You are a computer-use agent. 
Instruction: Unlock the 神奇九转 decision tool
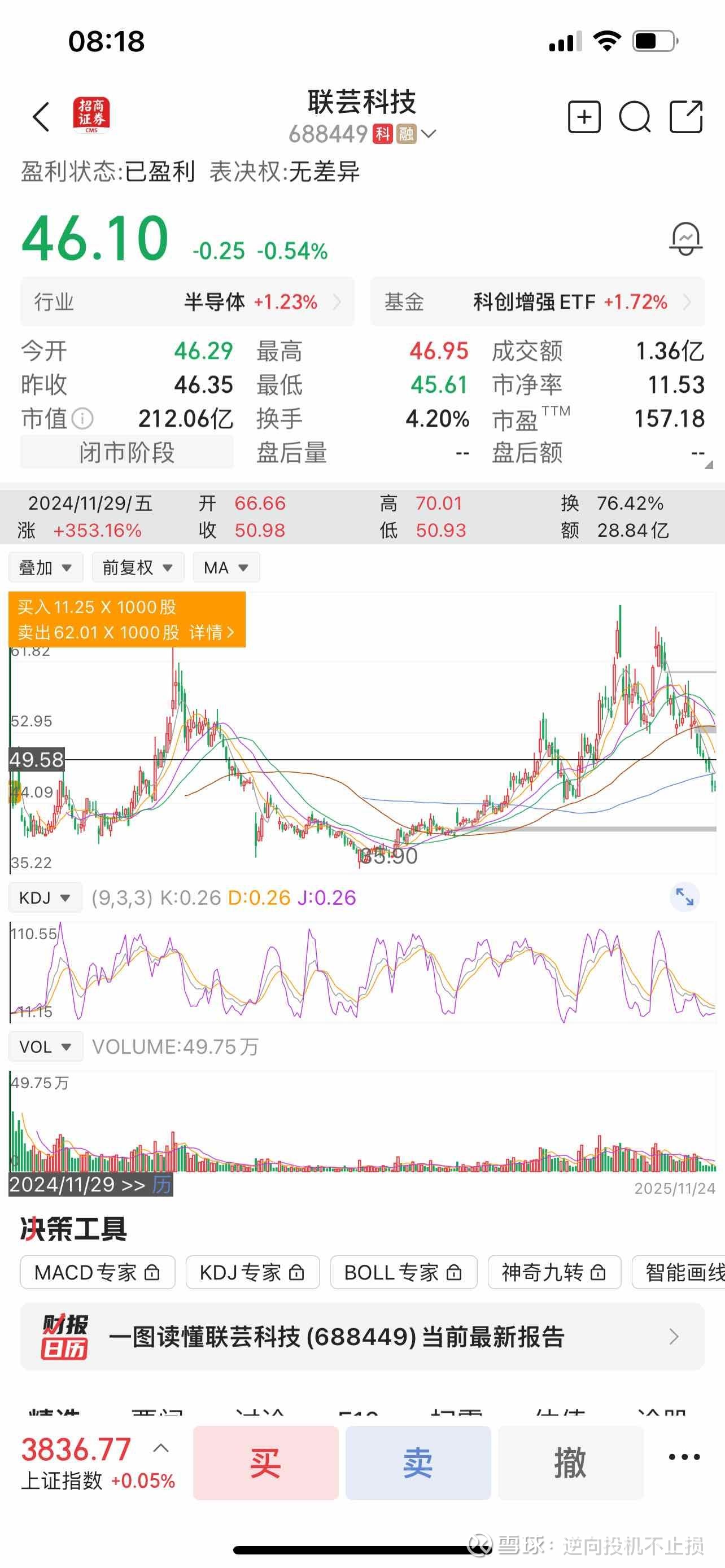click(x=554, y=1272)
